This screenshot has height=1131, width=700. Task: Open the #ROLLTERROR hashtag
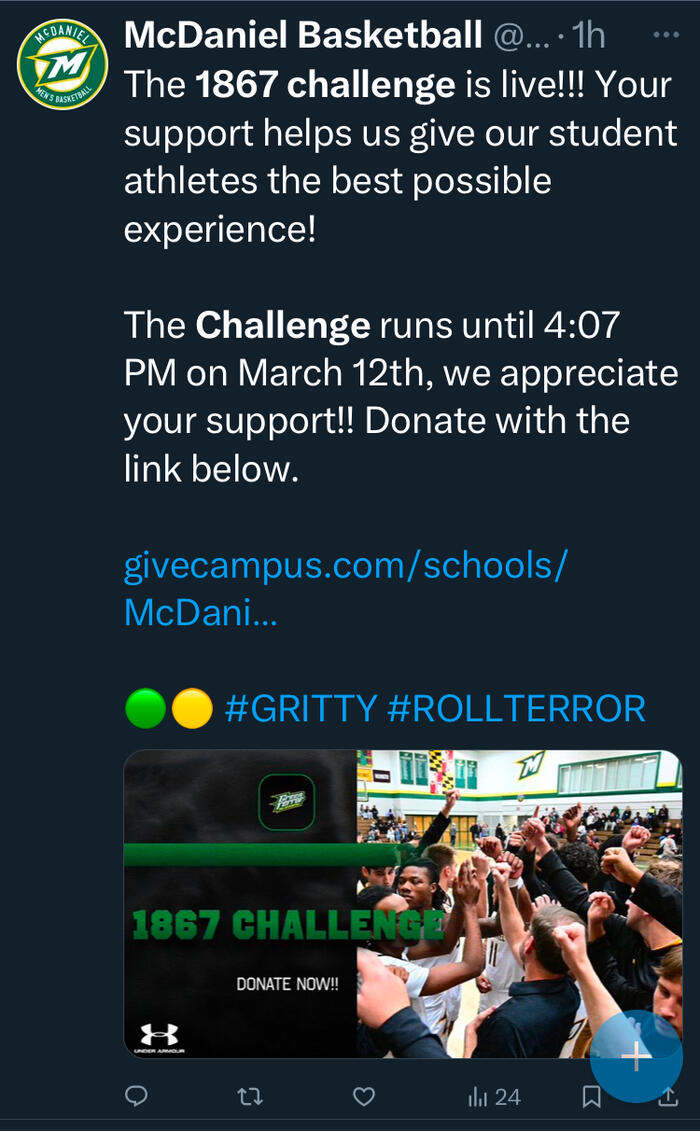pyautogui.click(x=516, y=709)
